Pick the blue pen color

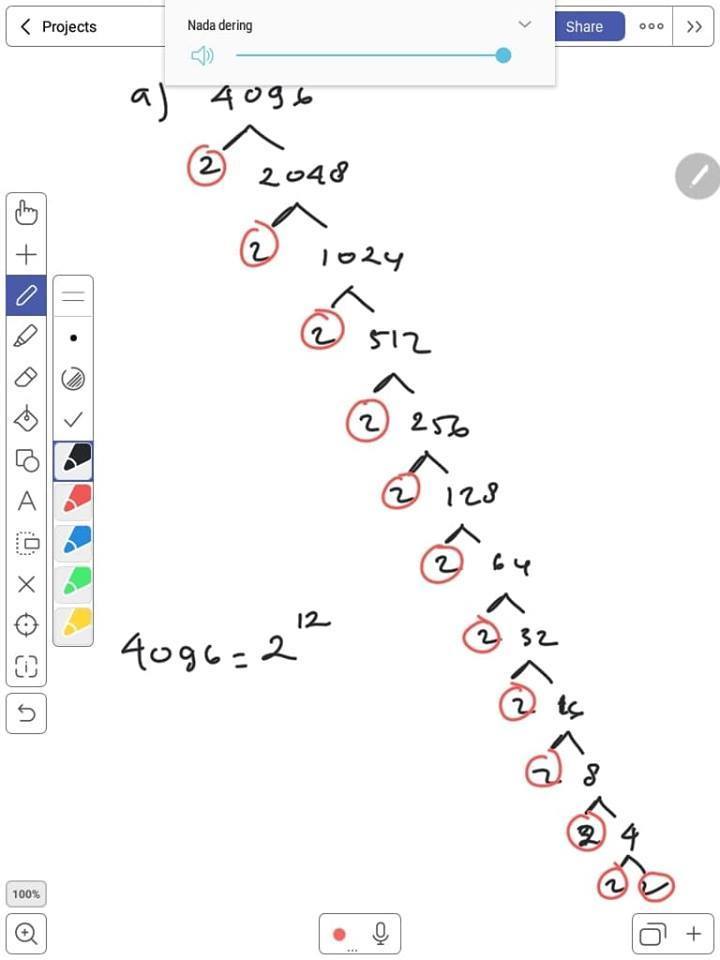pos(74,542)
